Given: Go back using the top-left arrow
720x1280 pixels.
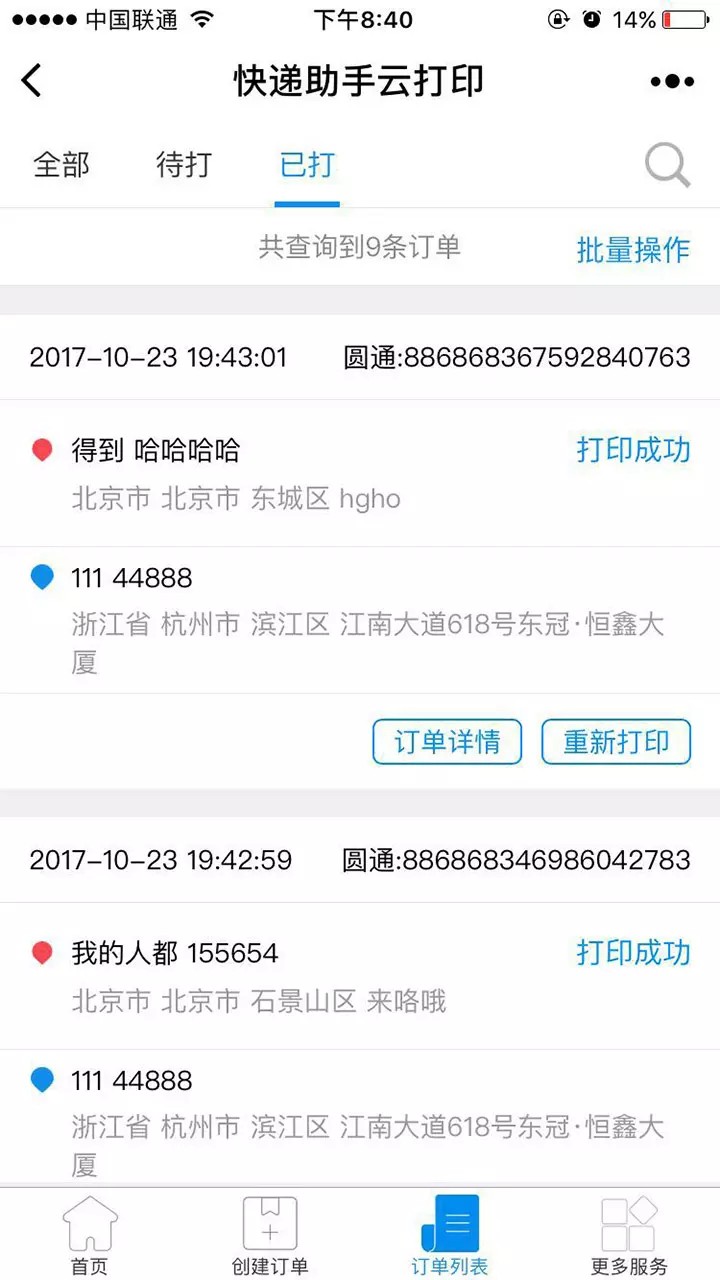Looking at the screenshot, I should pos(32,80).
